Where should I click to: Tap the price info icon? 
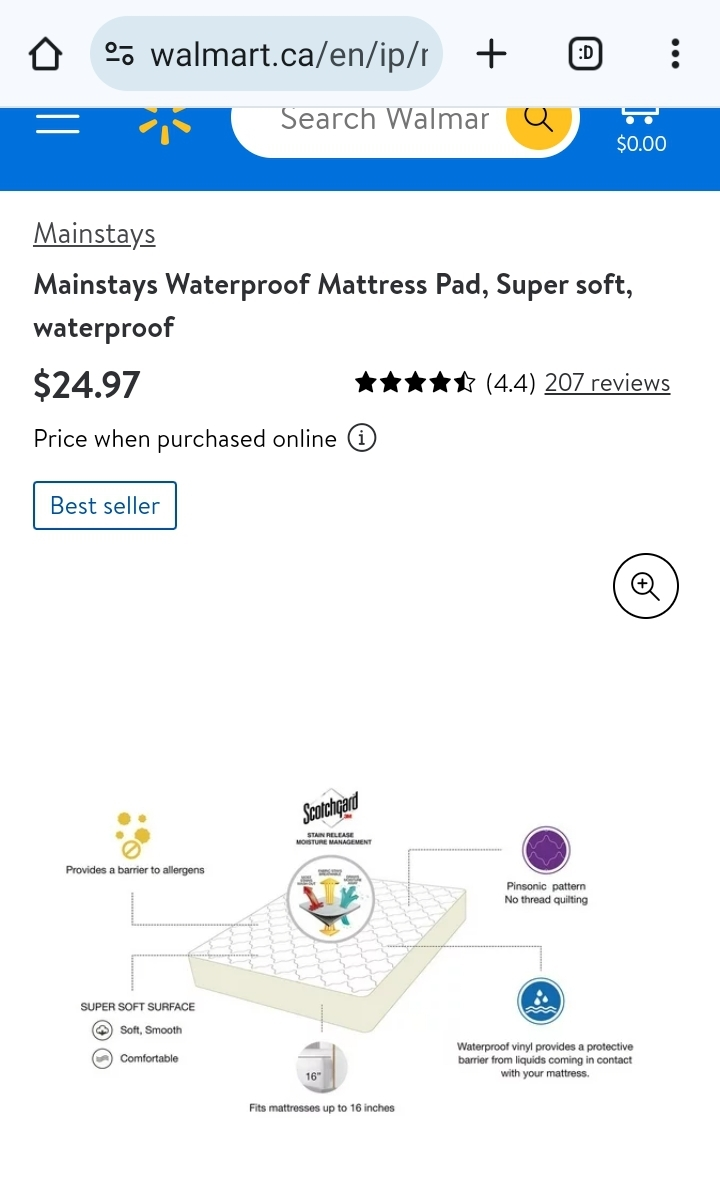coord(361,438)
